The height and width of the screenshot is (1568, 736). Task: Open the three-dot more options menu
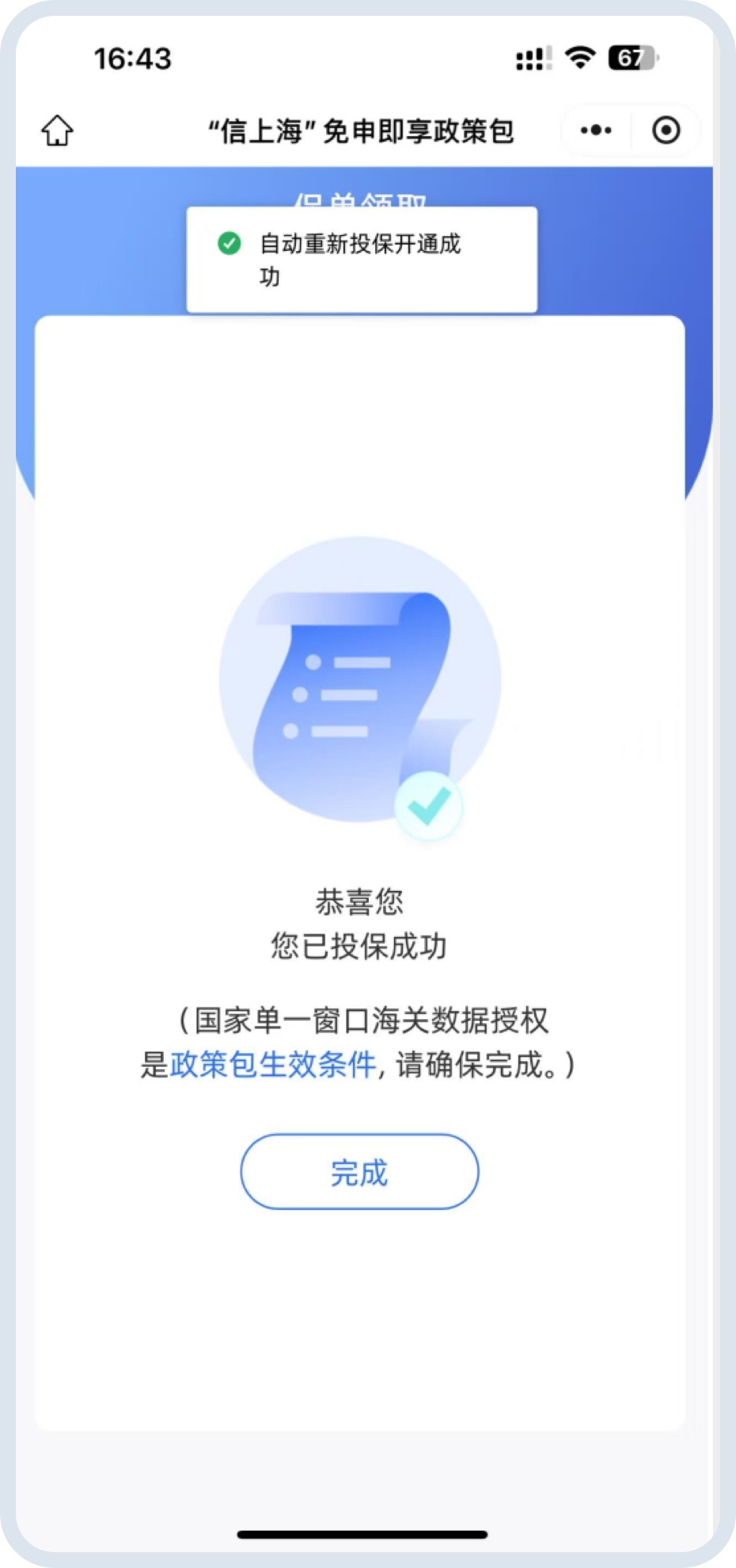pyautogui.click(x=596, y=131)
